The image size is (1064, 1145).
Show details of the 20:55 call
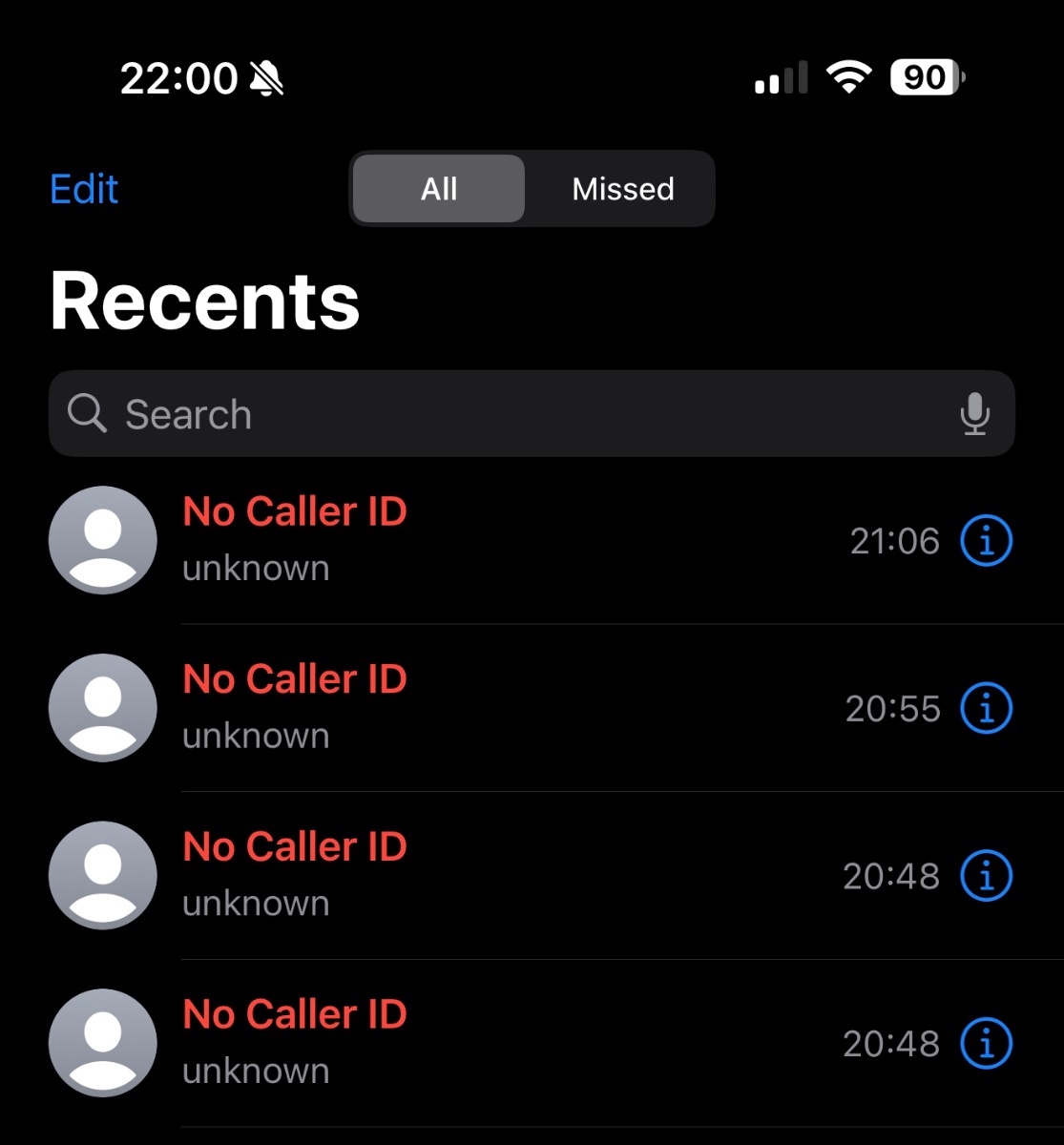(986, 709)
